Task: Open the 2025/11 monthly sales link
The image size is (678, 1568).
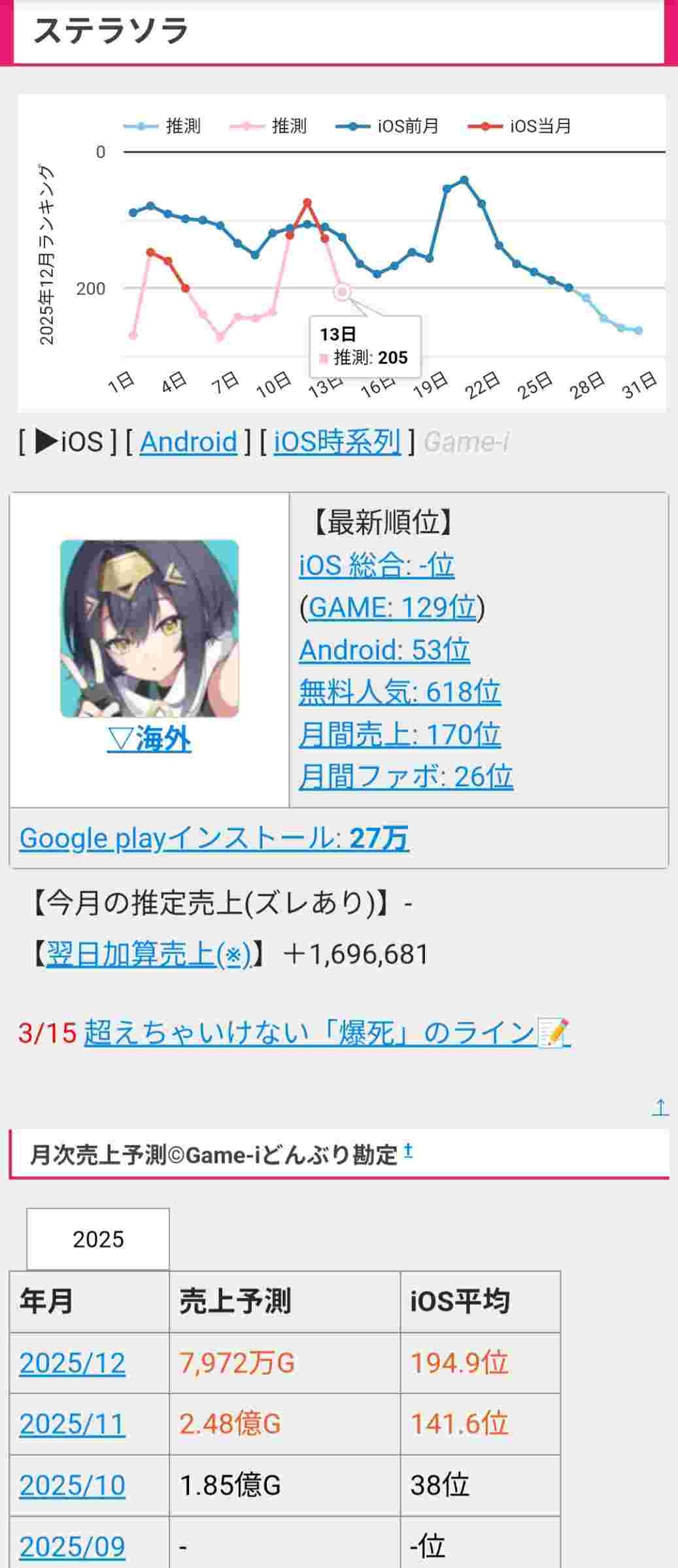Action: [72, 1424]
